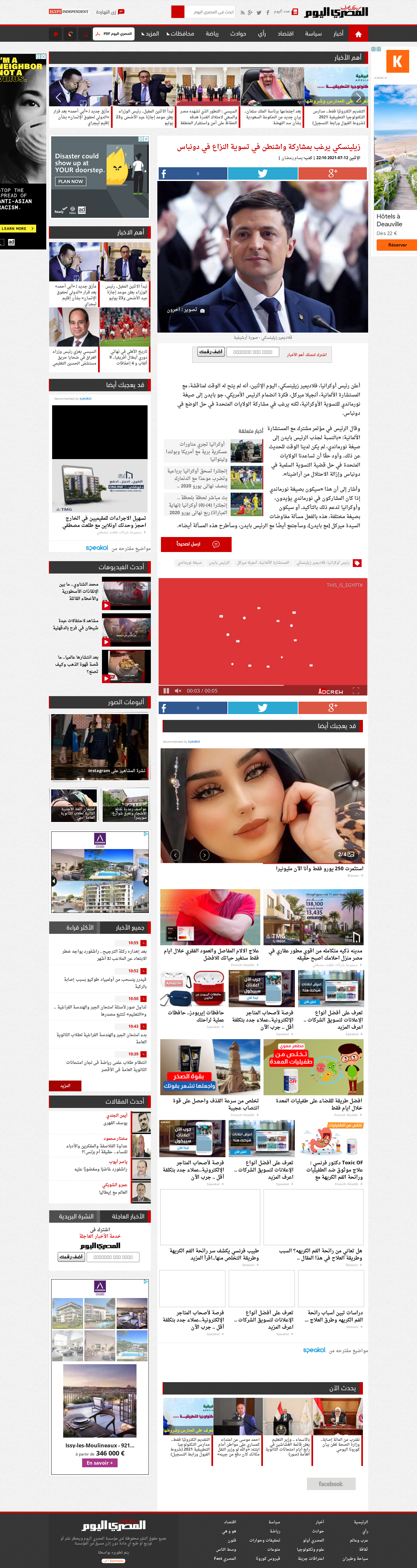The height and width of the screenshot is (1568, 417).
Task: Open the home icon in the navigation bar
Action: tap(358, 34)
